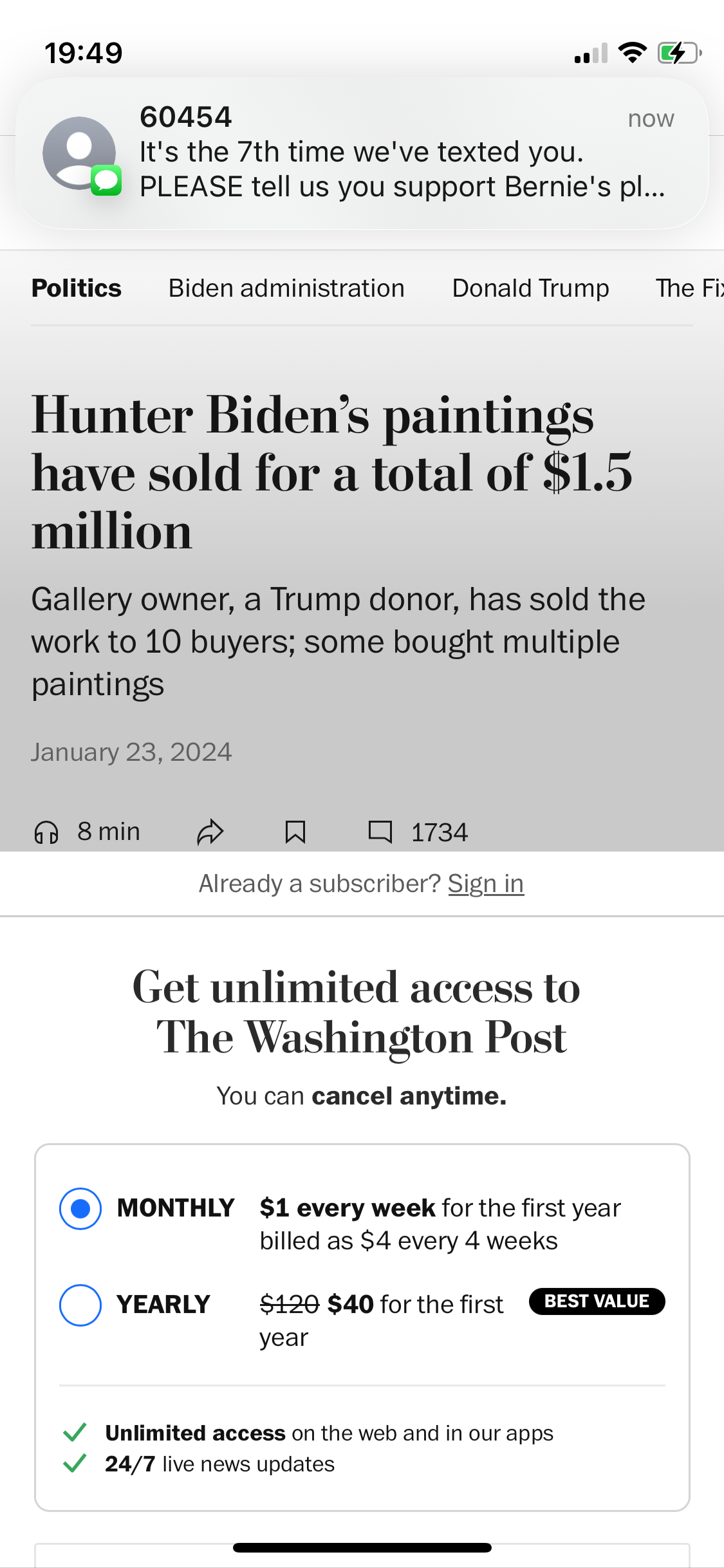Open the 1734 comments
724x1568 pixels.
(418, 832)
